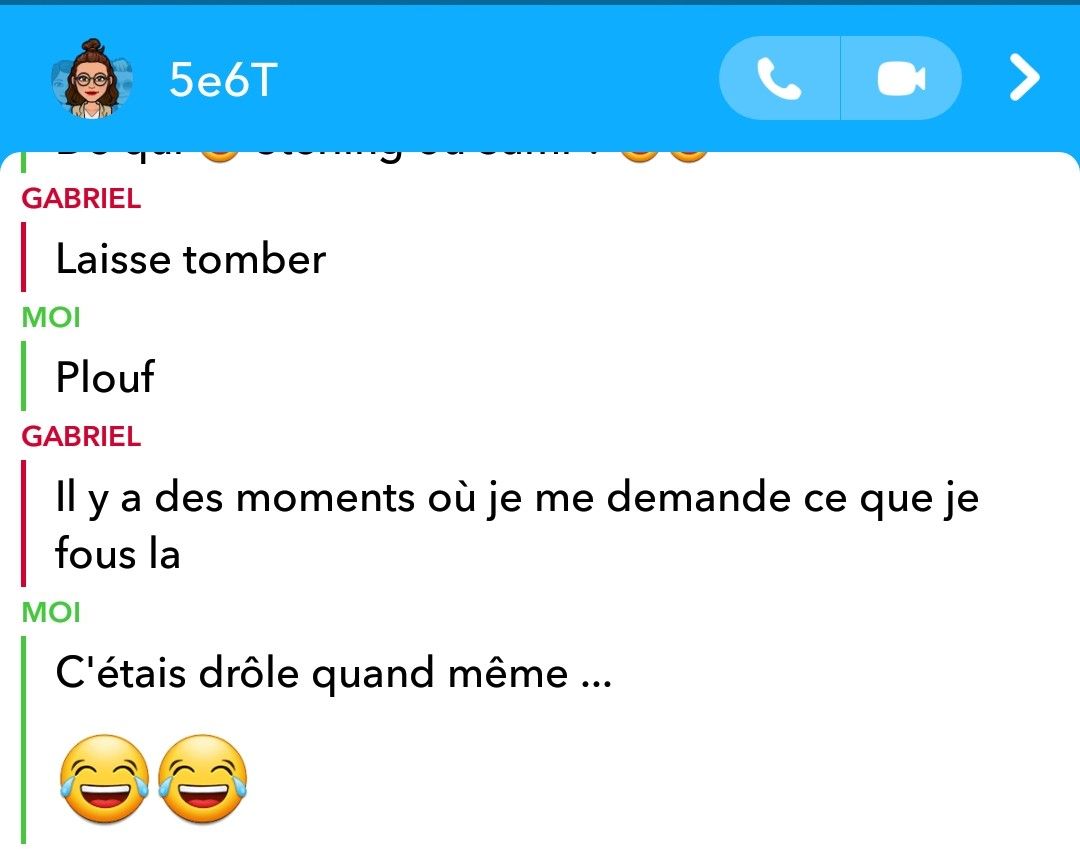1080x849 pixels.
Task: Open the 5e6T group name title
Action: 223,80
